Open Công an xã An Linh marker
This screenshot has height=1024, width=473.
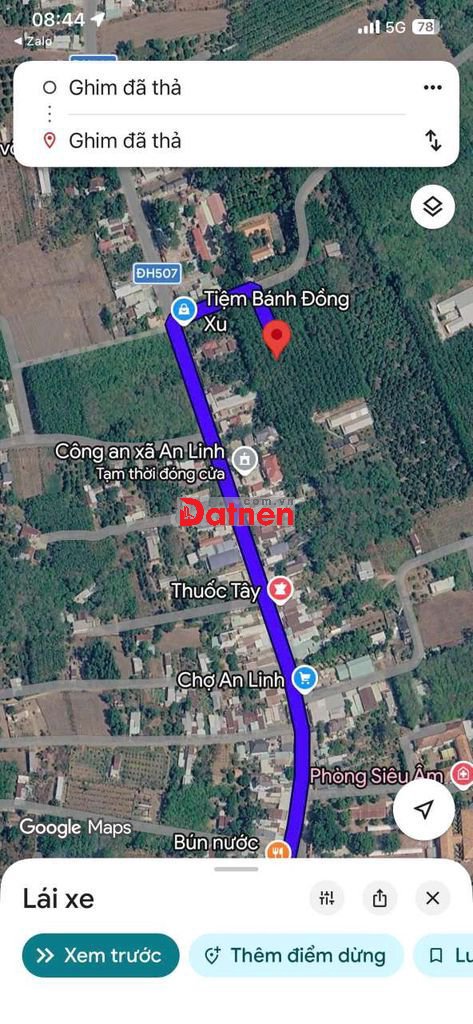point(244,461)
